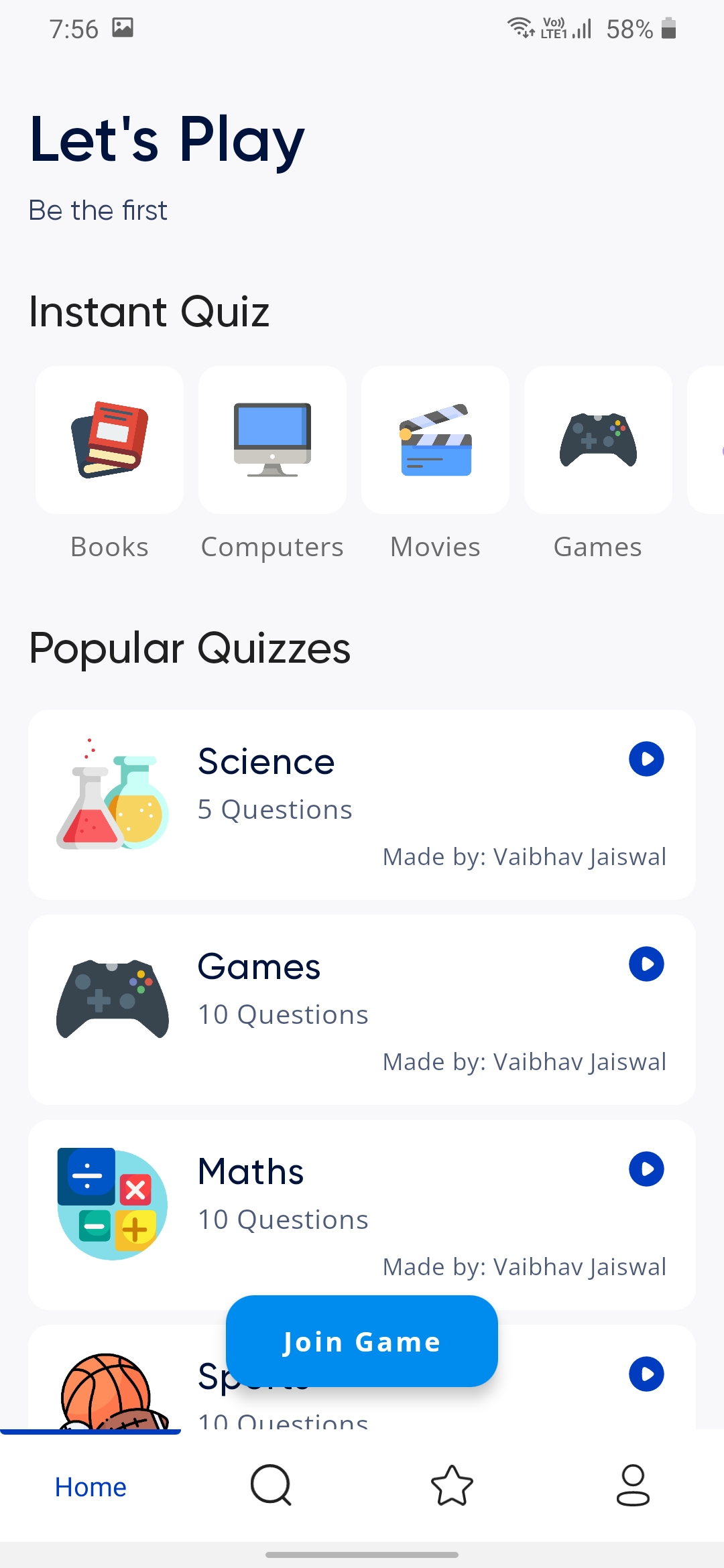Tap play icon on Maths quiz
The width and height of the screenshot is (724, 1568).
[646, 1169]
